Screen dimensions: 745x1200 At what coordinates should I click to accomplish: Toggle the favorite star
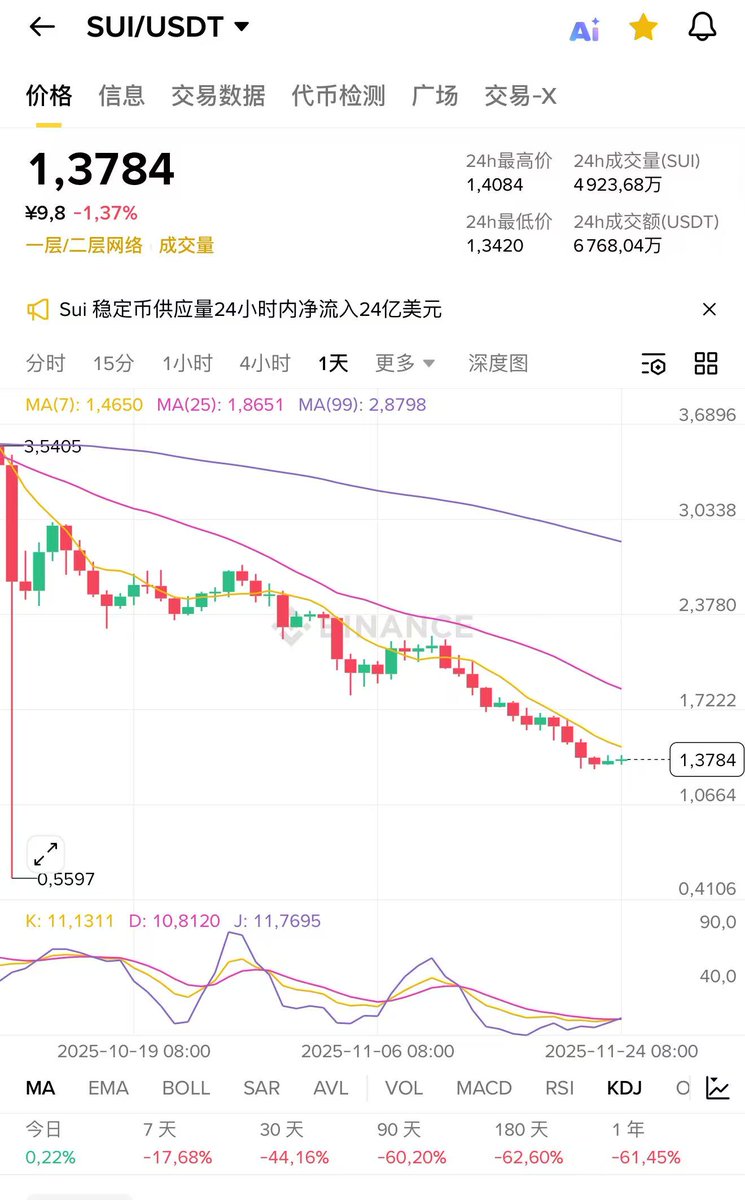(643, 28)
